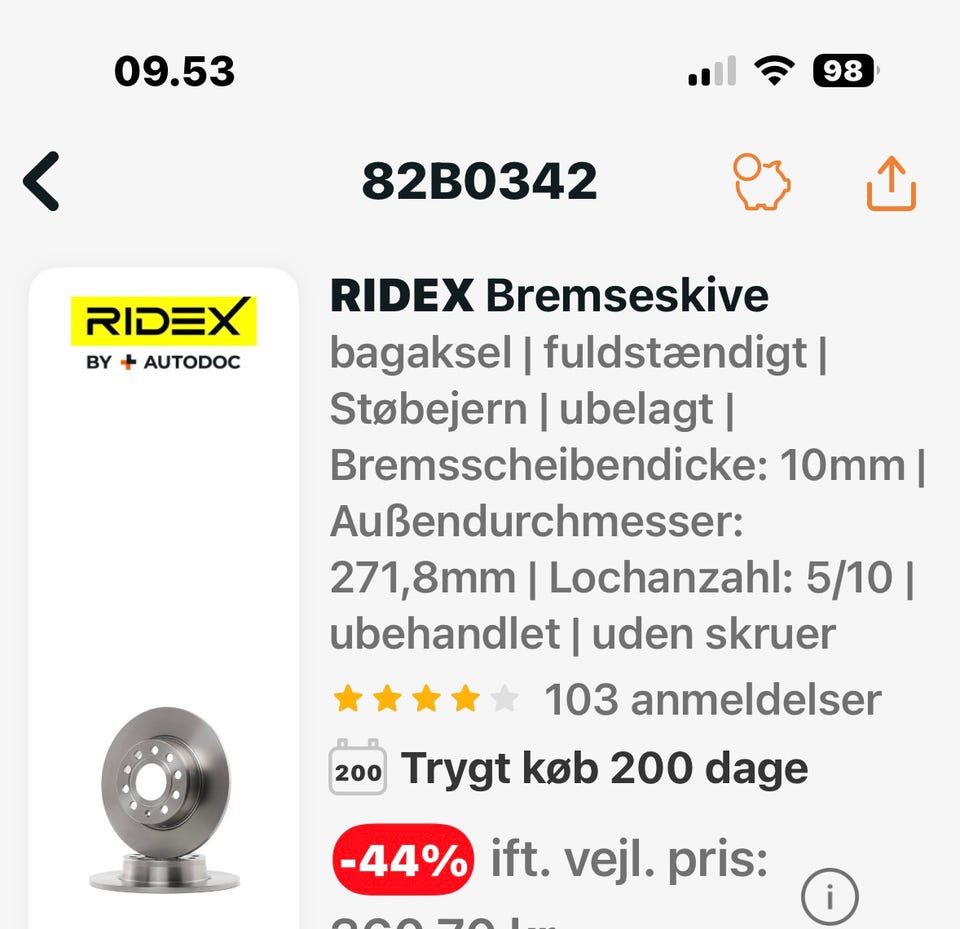This screenshot has width=960, height=929.
Task: Open the 103 anmeldelser reviews
Action: 712,700
